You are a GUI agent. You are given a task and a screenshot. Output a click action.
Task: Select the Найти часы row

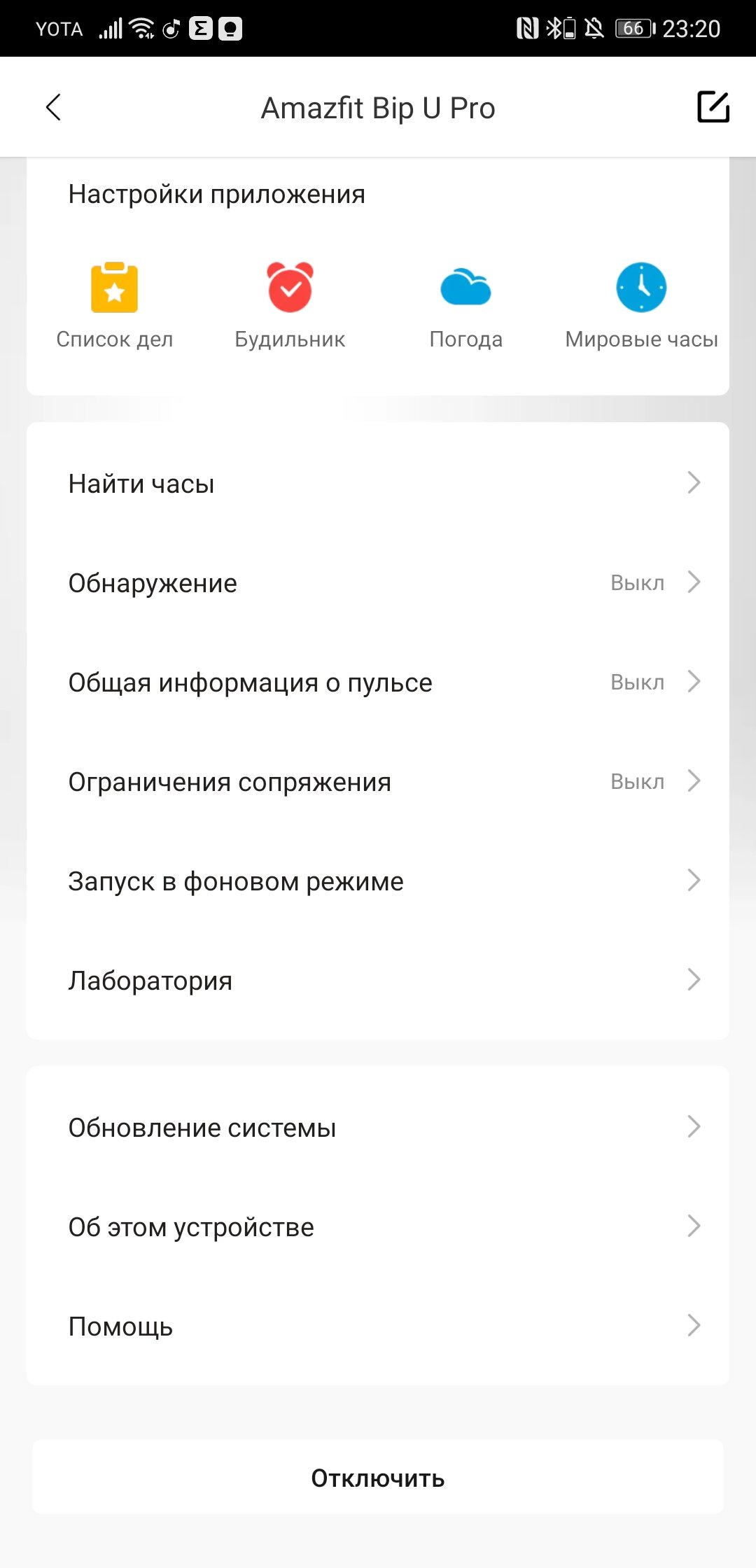(x=378, y=484)
